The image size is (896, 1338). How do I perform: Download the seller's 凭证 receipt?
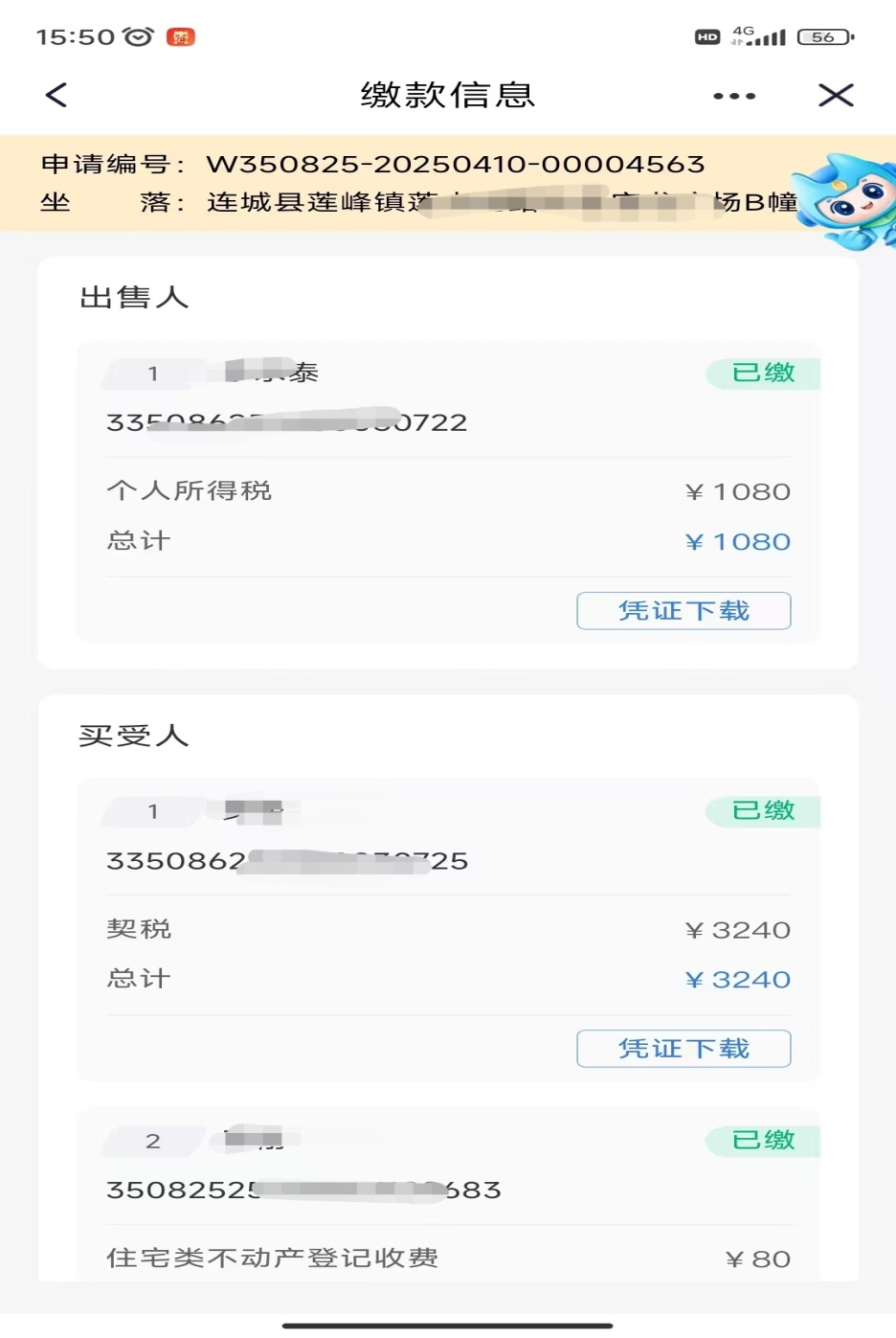(x=683, y=610)
